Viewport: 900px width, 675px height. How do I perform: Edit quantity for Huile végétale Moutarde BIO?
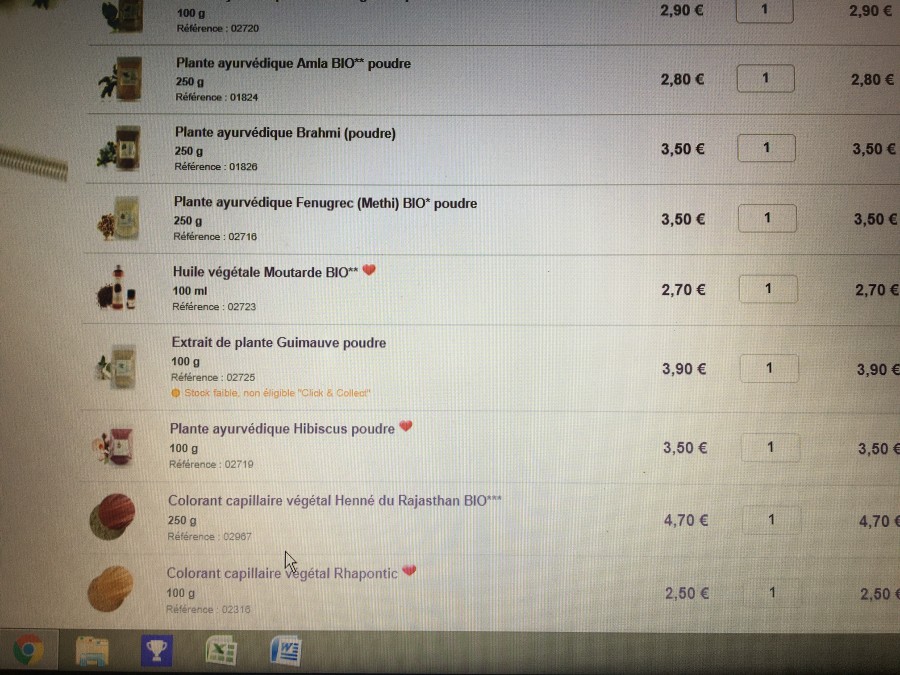coord(768,289)
